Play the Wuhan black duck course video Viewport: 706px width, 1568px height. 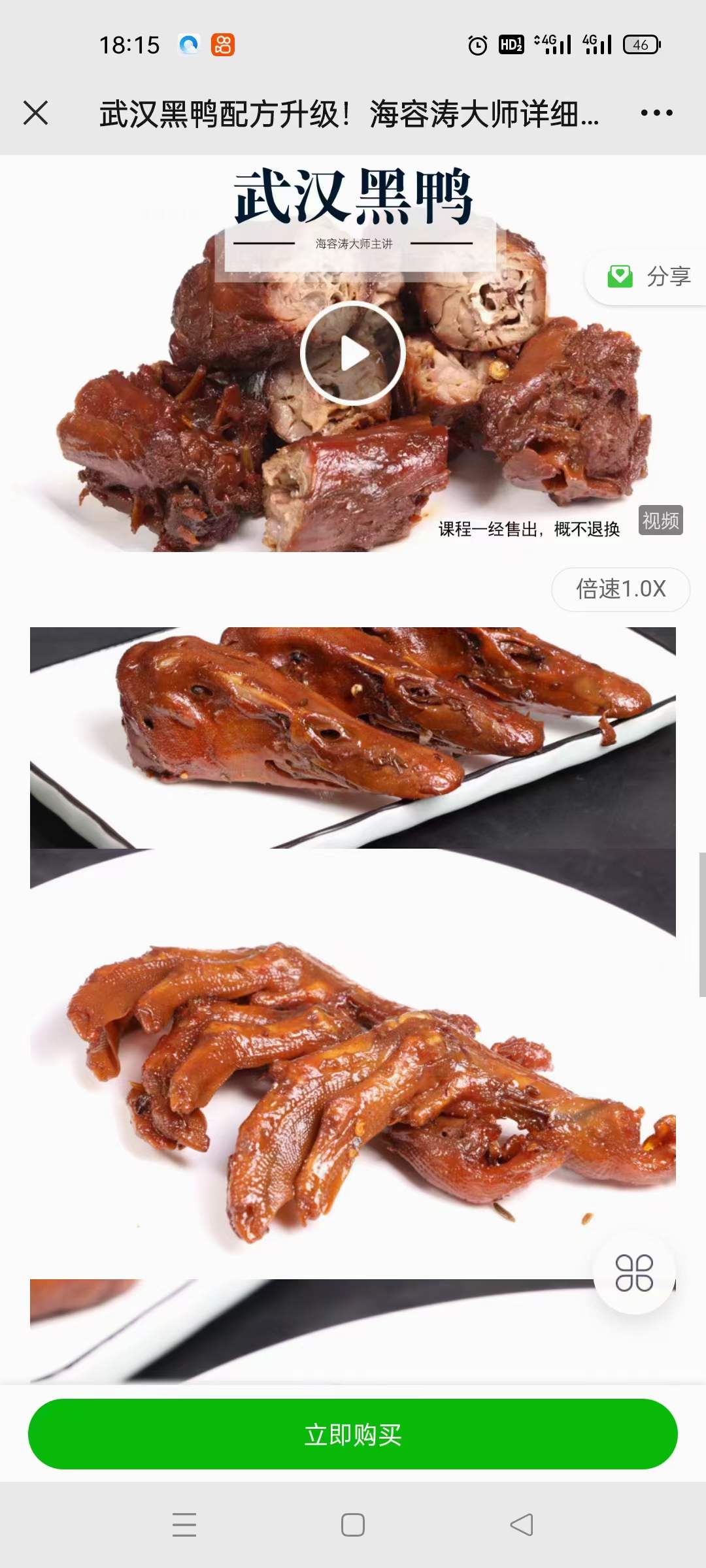coord(352,350)
